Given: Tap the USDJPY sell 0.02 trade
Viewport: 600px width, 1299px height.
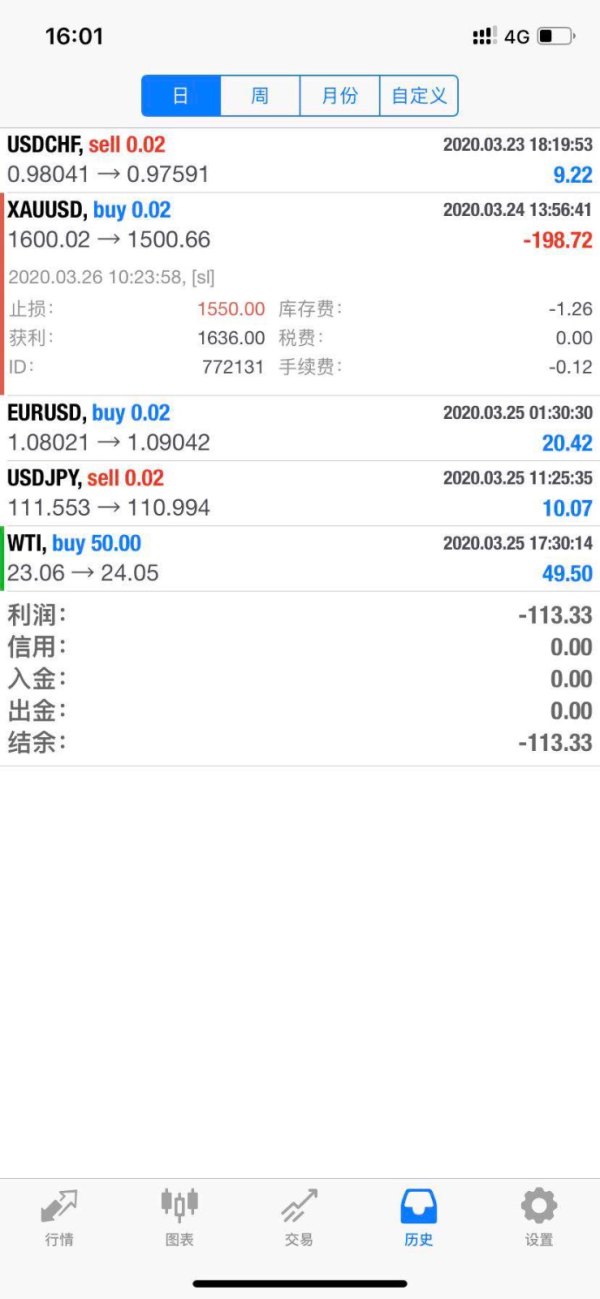Looking at the screenshot, I should pyautogui.click(x=300, y=493).
